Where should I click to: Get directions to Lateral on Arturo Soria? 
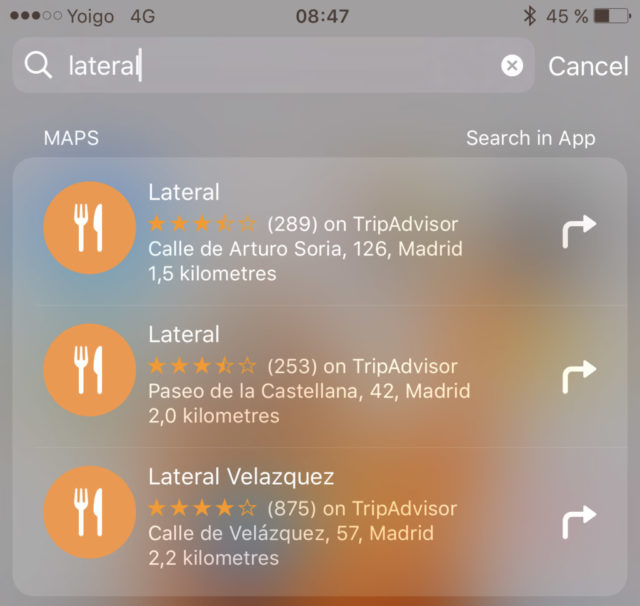(578, 230)
